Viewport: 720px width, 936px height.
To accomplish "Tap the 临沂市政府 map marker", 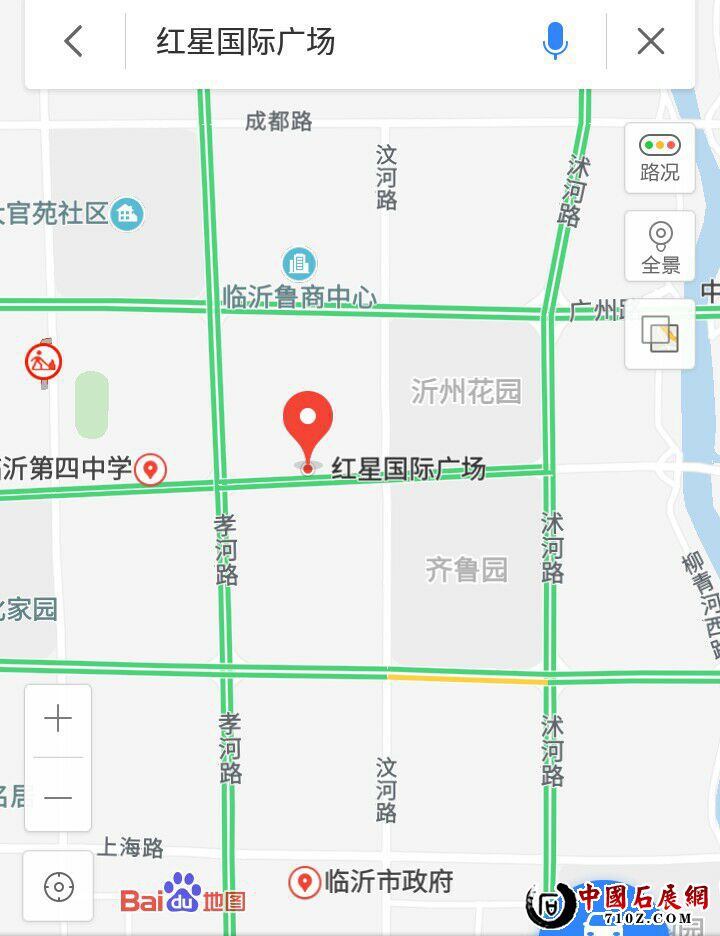I will click(x=305, y=882).
